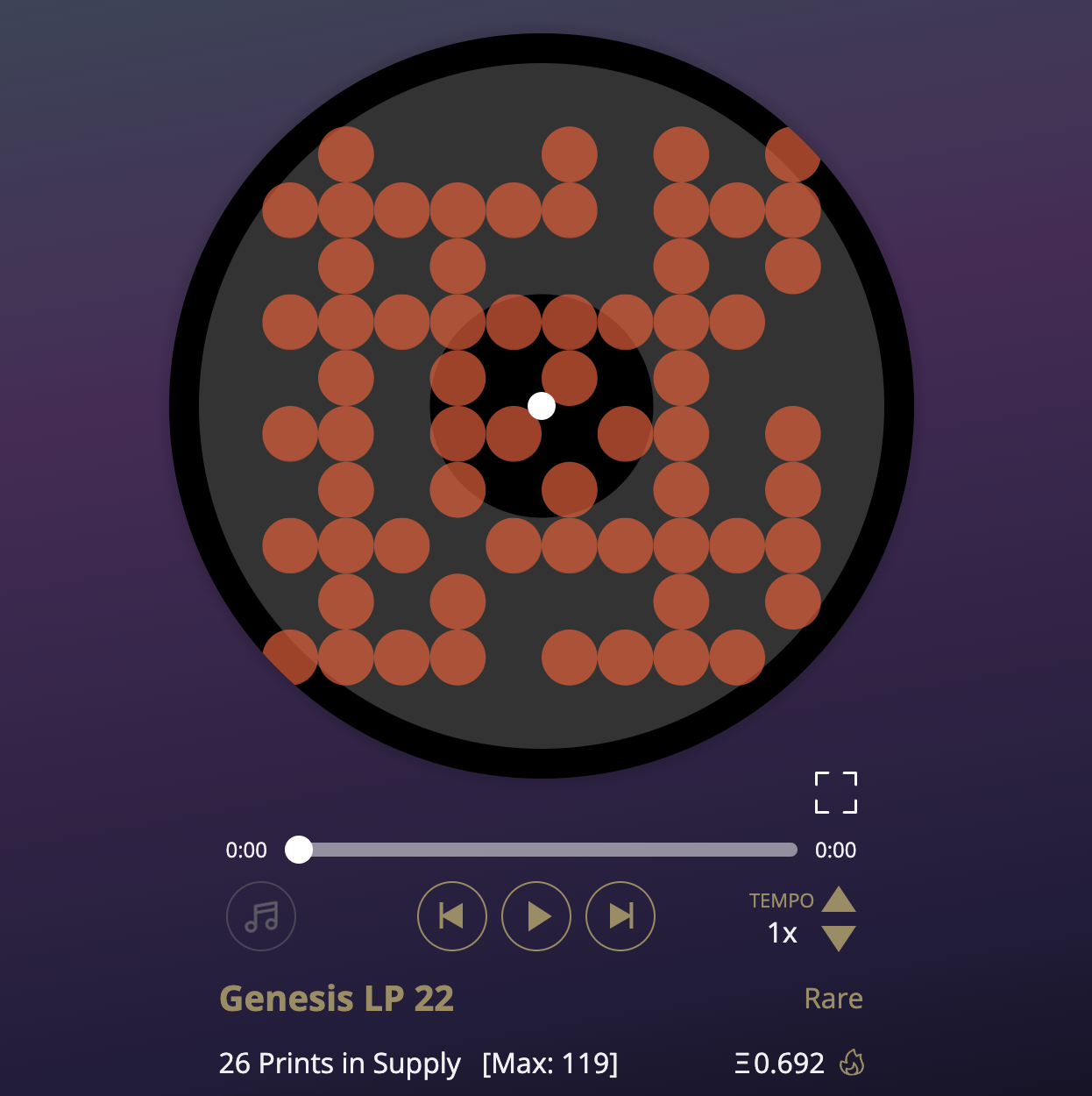Enter fullscreen view of the record

[x=835, y=793]
